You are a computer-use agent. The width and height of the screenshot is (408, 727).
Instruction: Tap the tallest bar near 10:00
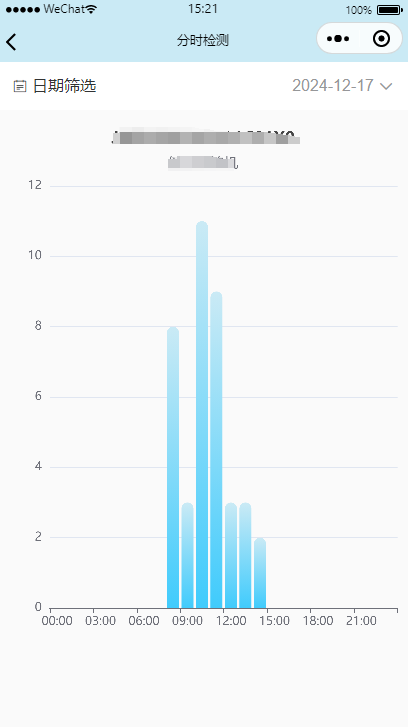point(202,415)
